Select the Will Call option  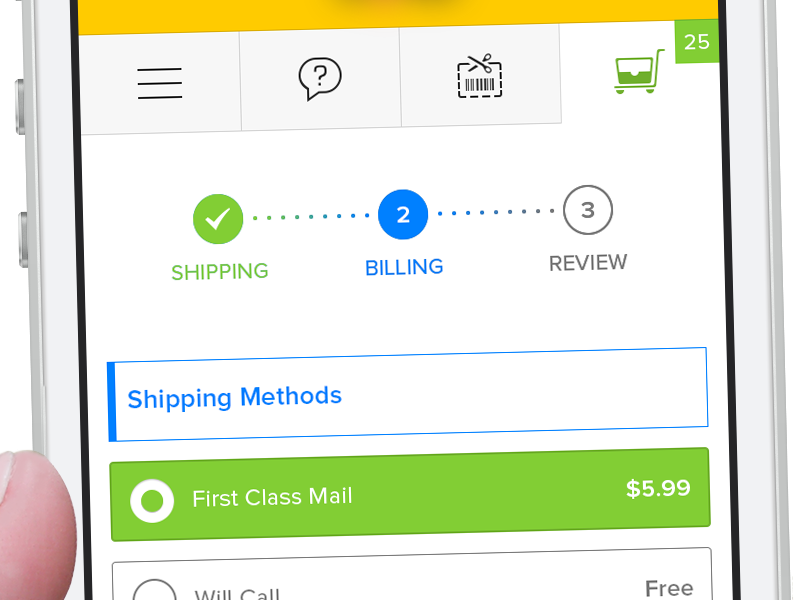155,592
